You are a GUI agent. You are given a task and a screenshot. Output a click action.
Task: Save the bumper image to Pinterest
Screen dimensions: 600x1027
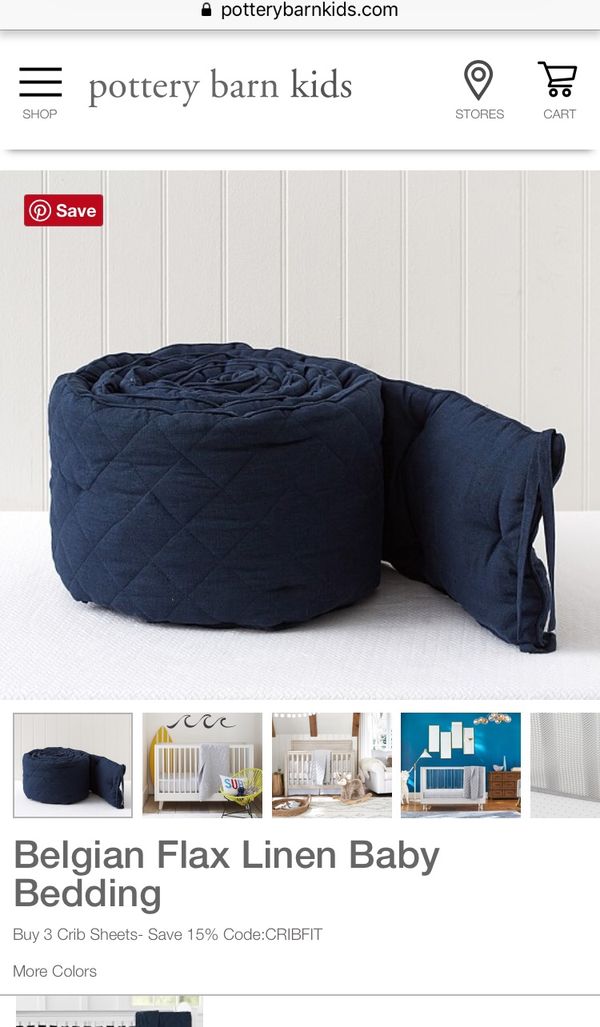pyautogui.click(x=64, y=210)
